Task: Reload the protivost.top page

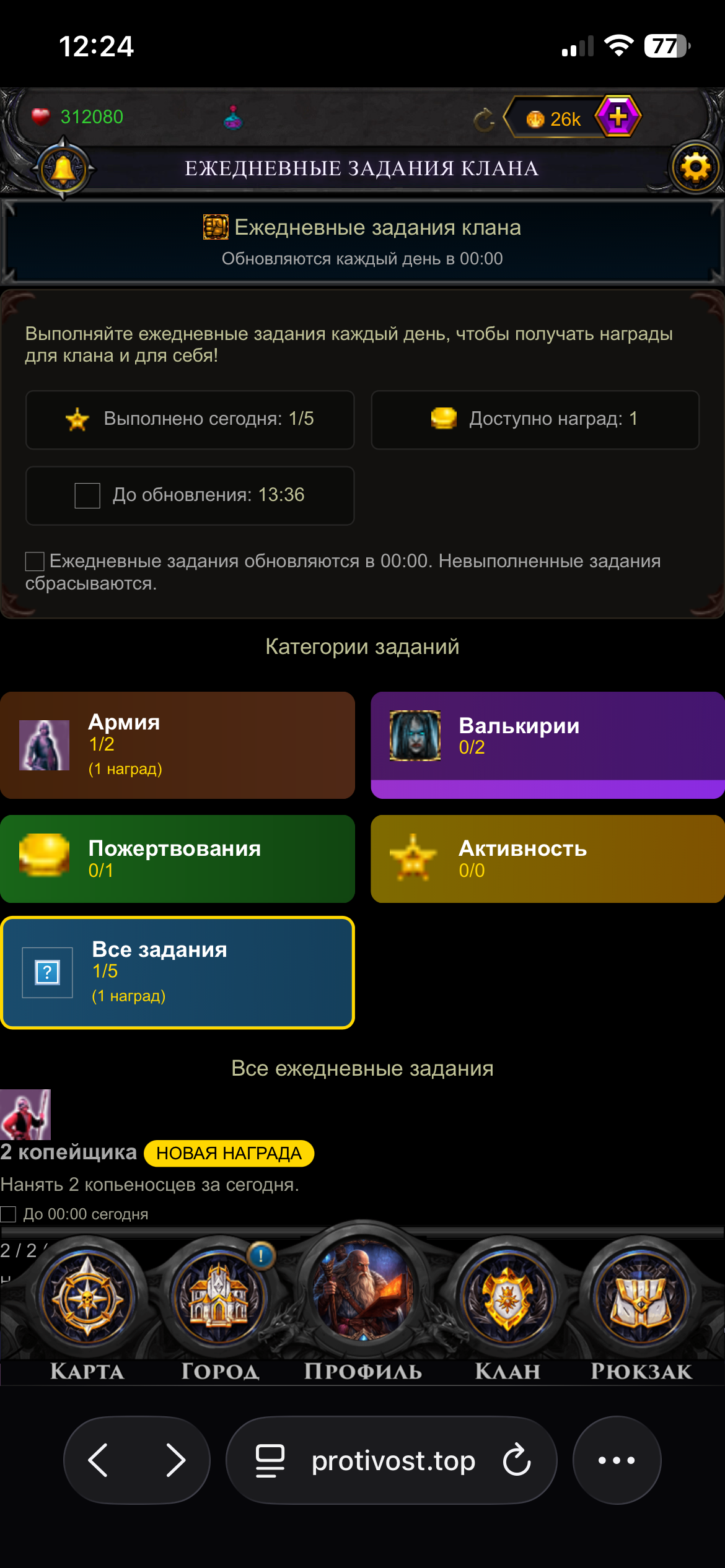Action: (x=517, y=1460)
